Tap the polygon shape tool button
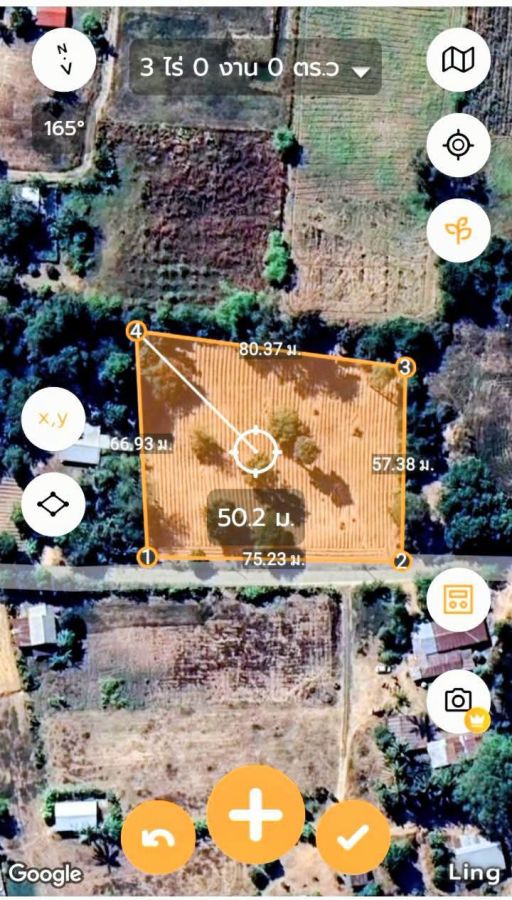 (x=53, y=505)
